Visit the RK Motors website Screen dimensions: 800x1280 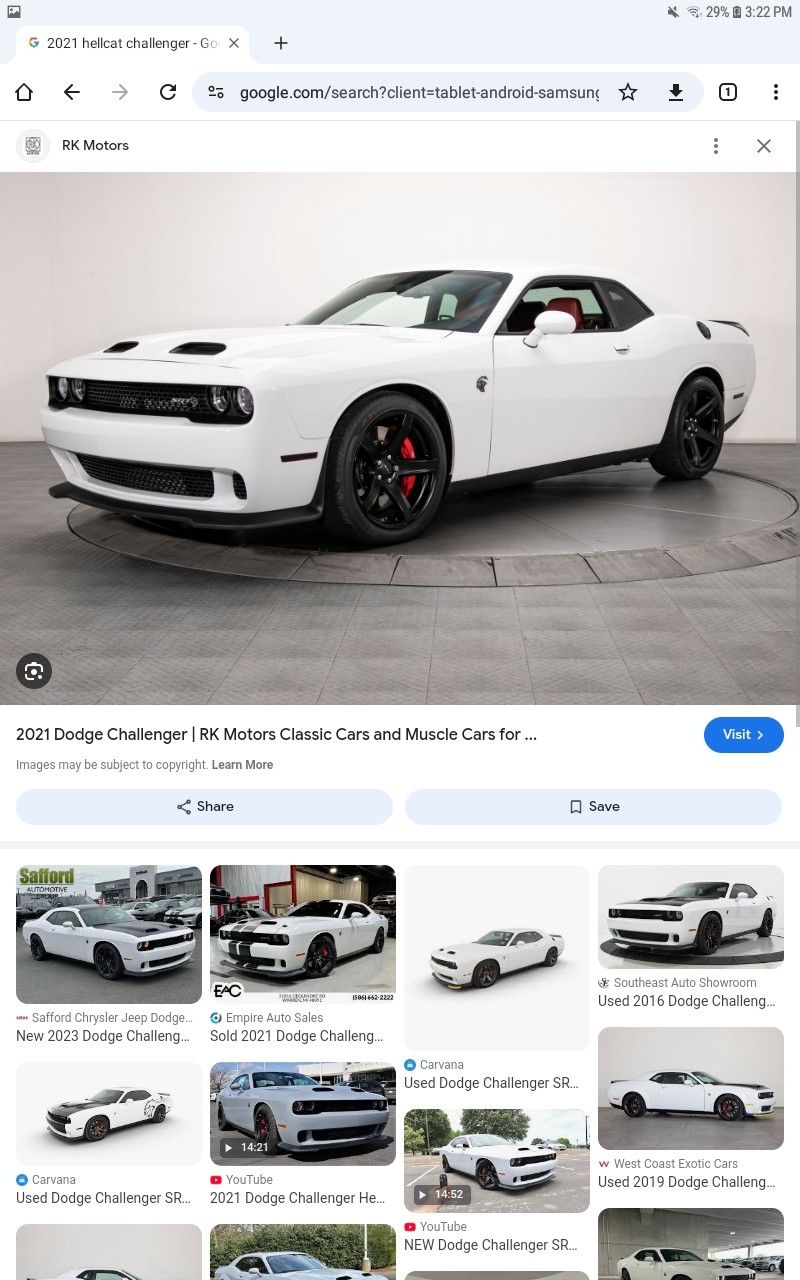(743, 734)
